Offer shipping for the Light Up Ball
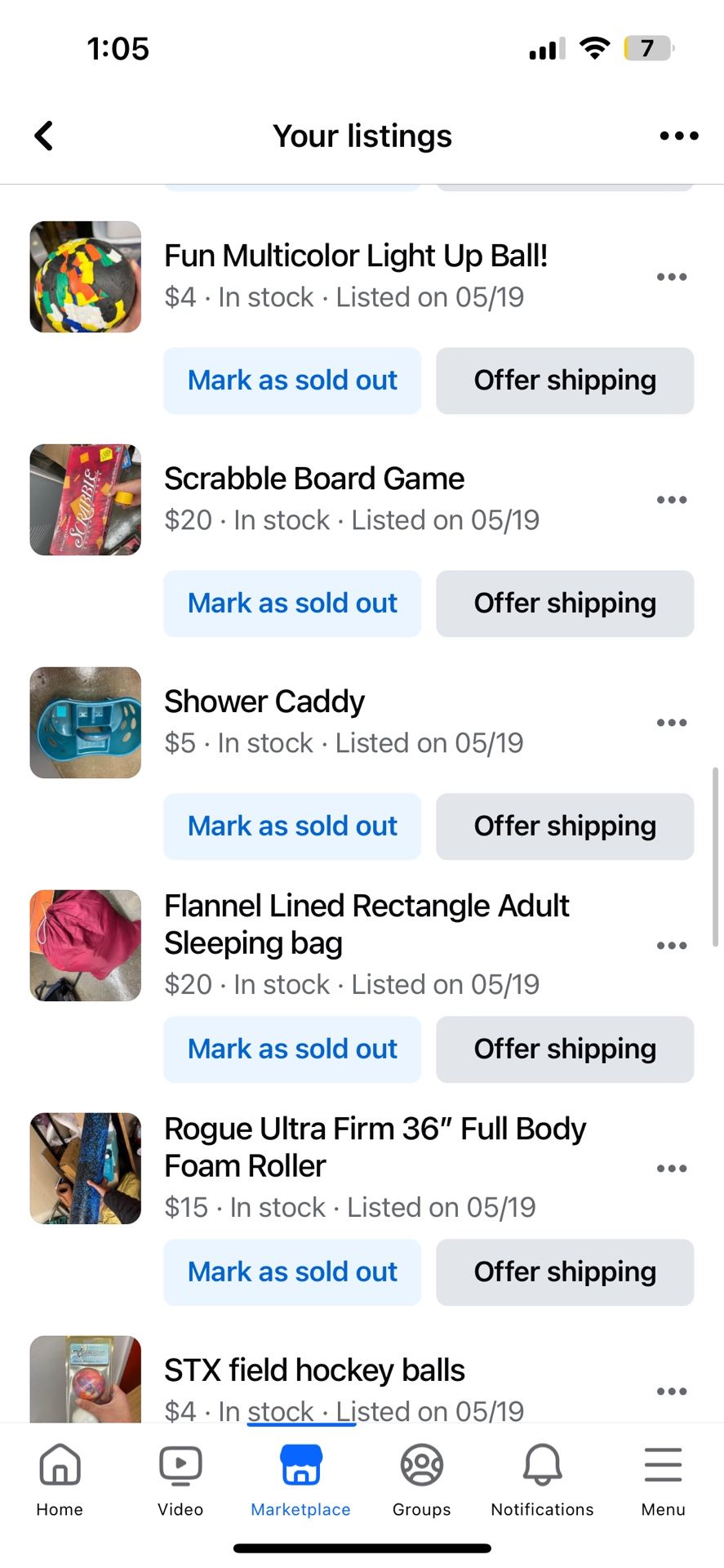Image resolution: width=724 pixels, height=1568 pixels. (x=565, y=381)
